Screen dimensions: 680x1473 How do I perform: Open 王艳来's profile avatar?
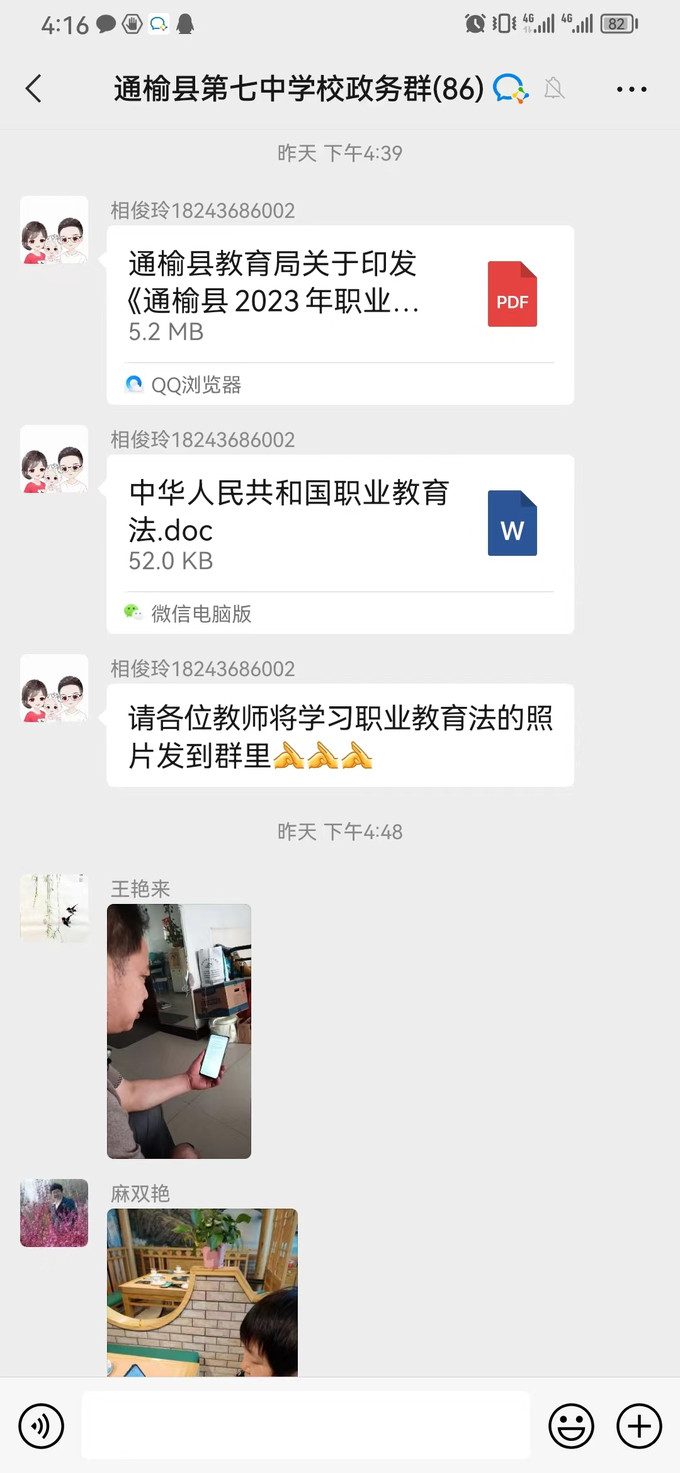(x=54, y=908)
